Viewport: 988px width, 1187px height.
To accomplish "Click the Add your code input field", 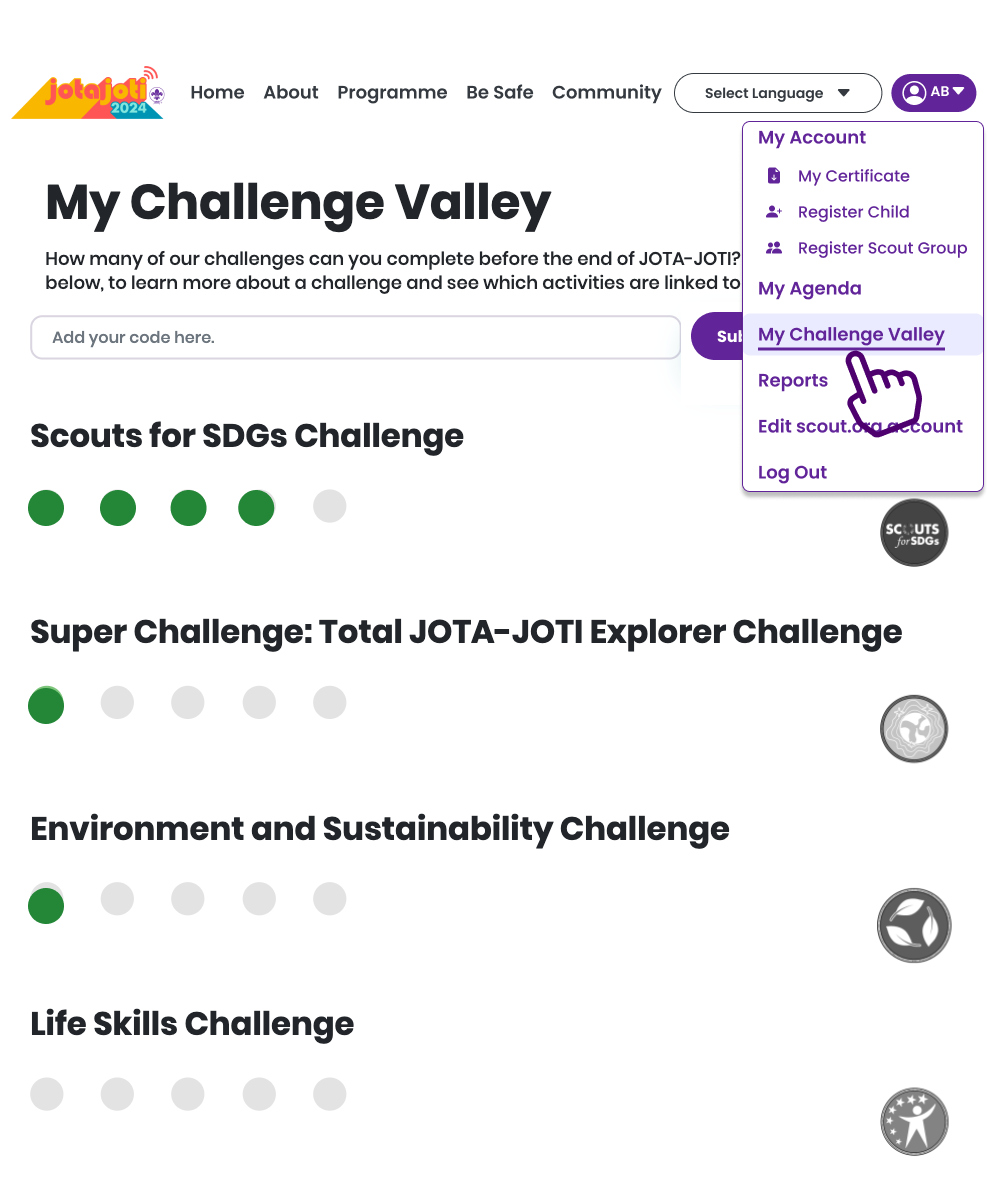I will (x=355, y=337).
